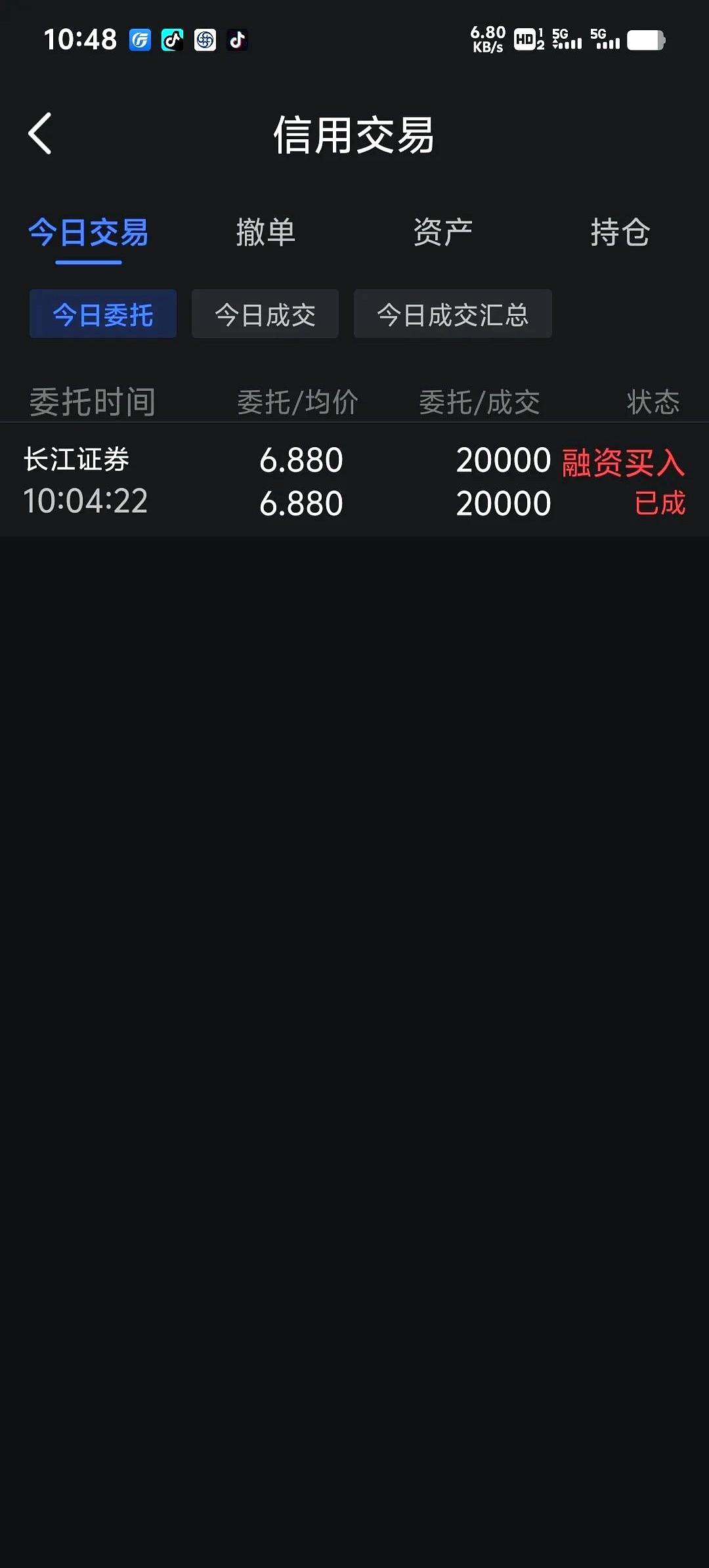Screen dimensions: 709x1568
Task: Open the 长江证券 order entry
Action: tap(354, 481)
